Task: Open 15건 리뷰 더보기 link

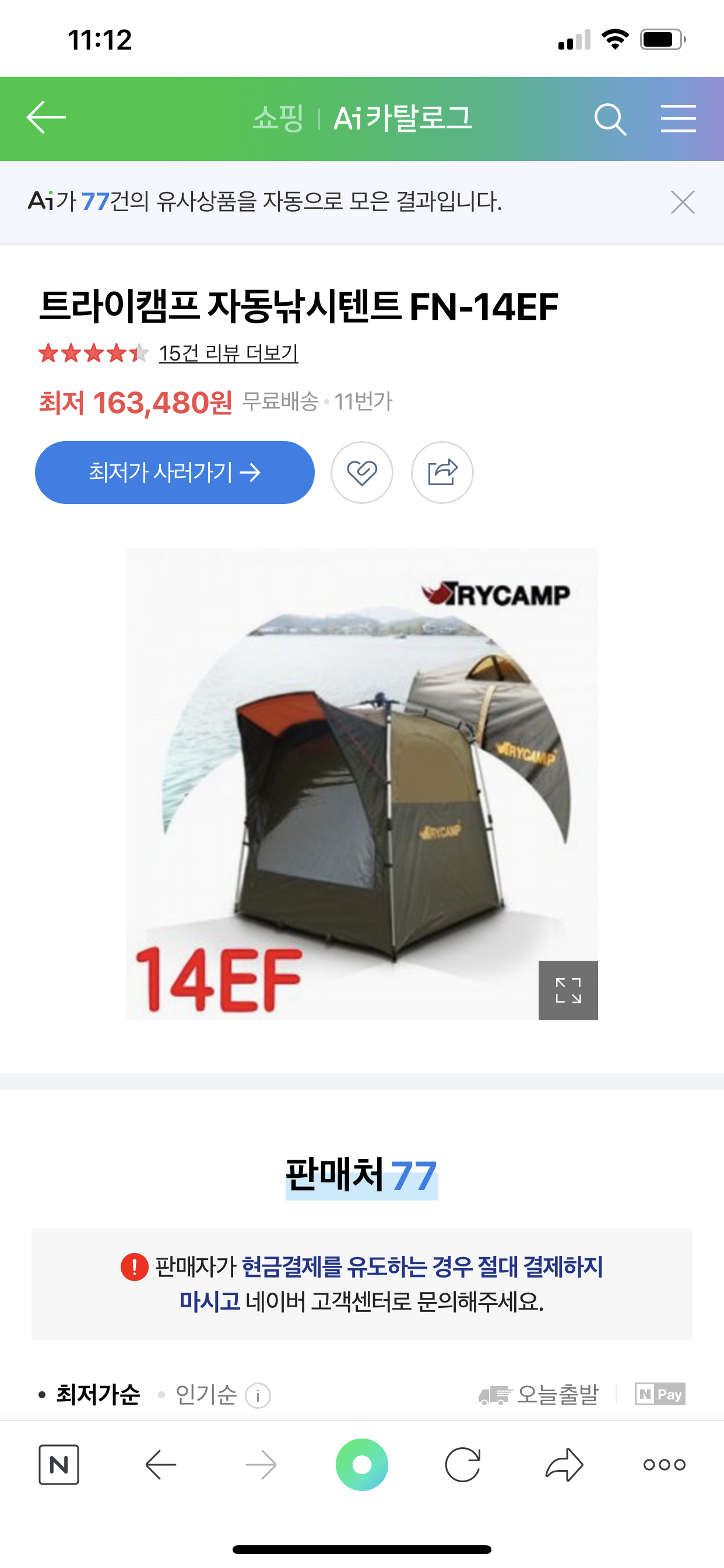Action: pos(229,353)
